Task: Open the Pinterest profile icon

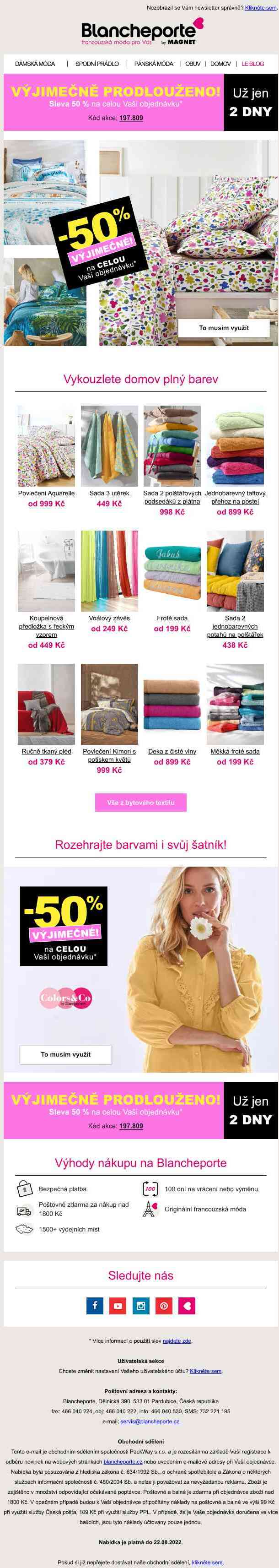Action: (163, 1306)
